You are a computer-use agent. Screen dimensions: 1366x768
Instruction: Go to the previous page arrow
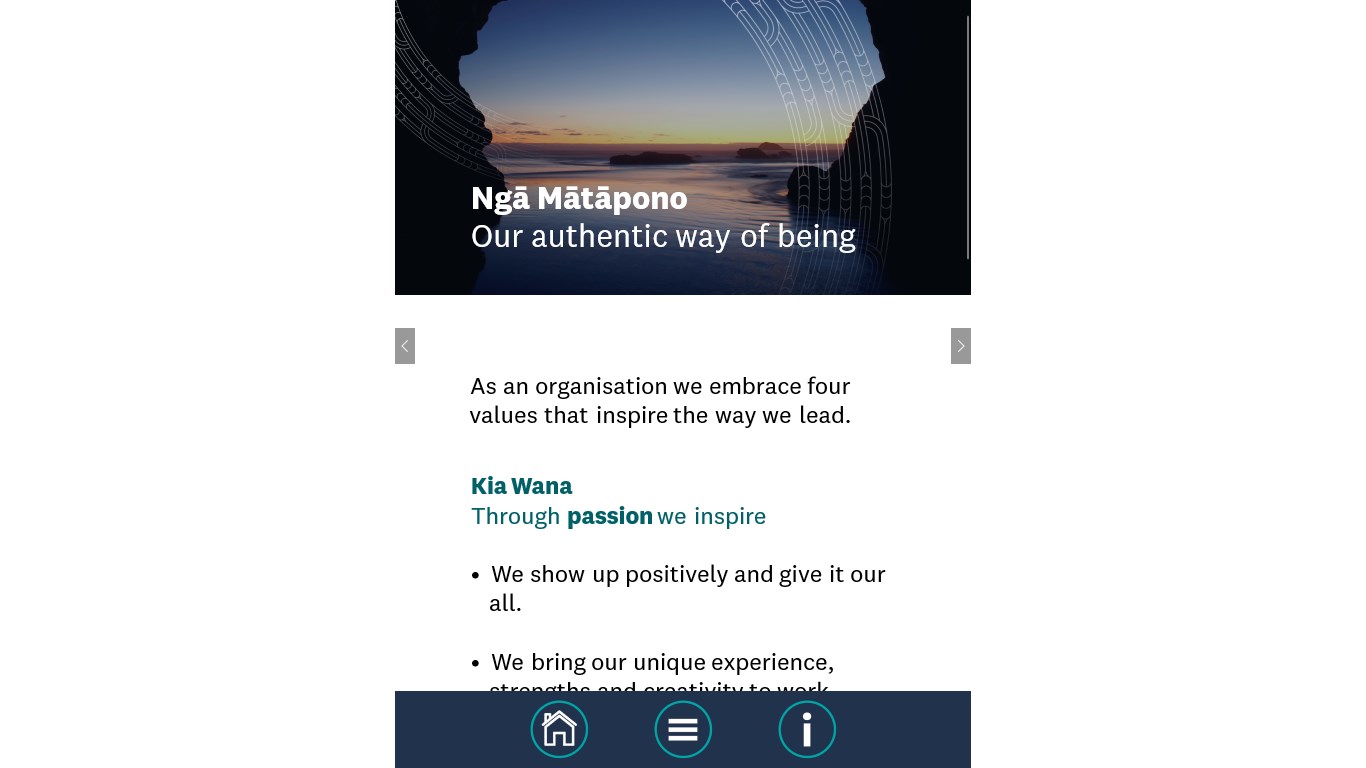[405, 346]
